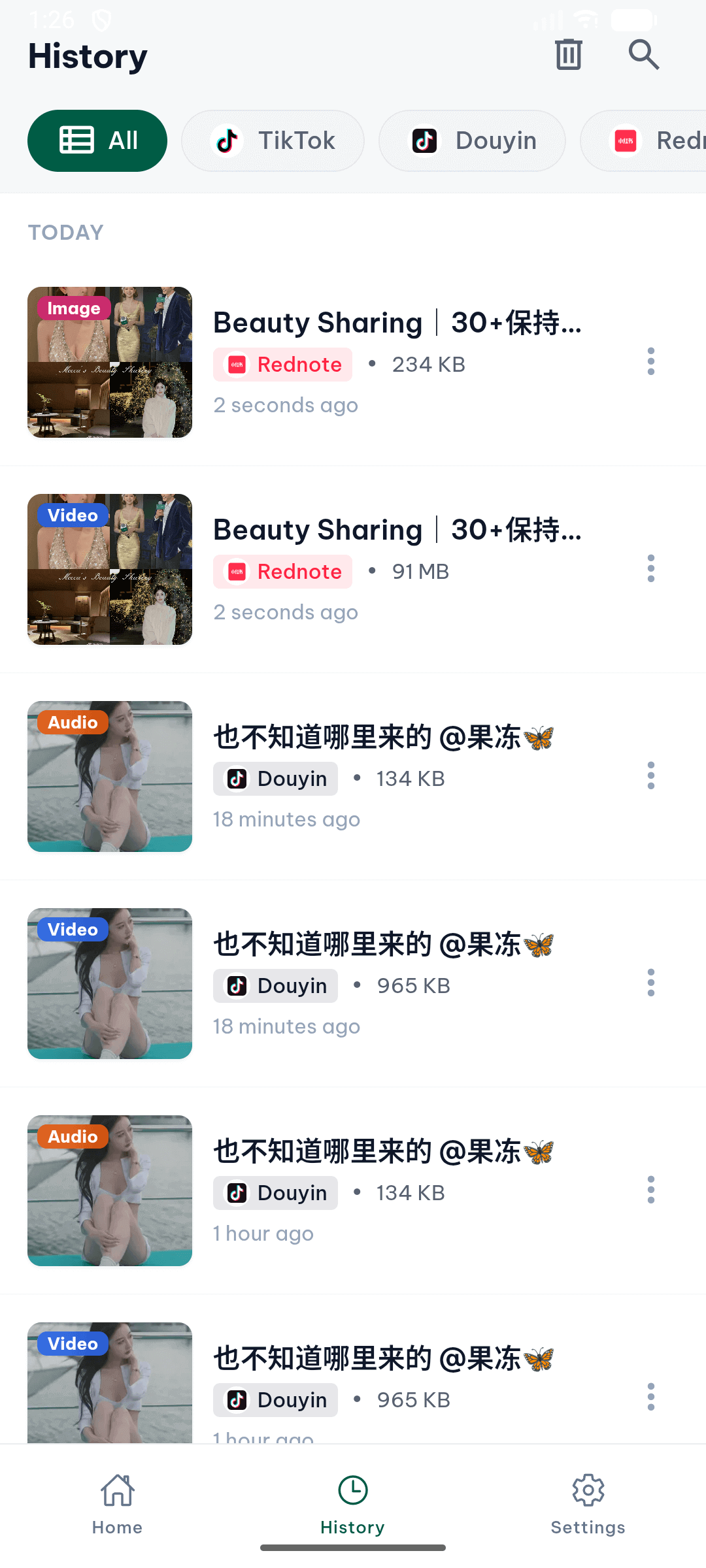Screen dimensions: 706x1568
Task: Activate the Douyin filter chip
Action: coord(472,140)
